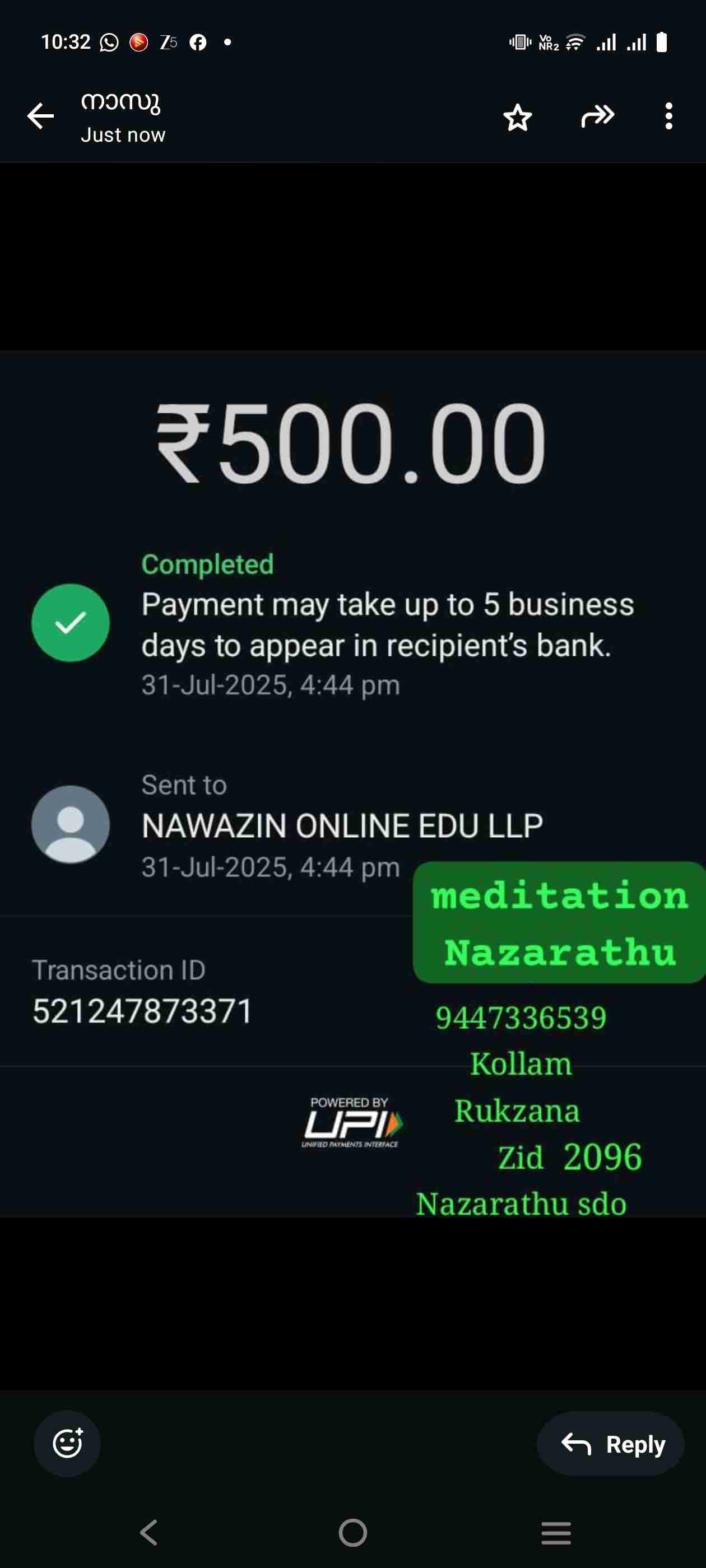Viewport: 706px width, 1568px height.
Task: Tap the payment receipt image
Action: 352,730
